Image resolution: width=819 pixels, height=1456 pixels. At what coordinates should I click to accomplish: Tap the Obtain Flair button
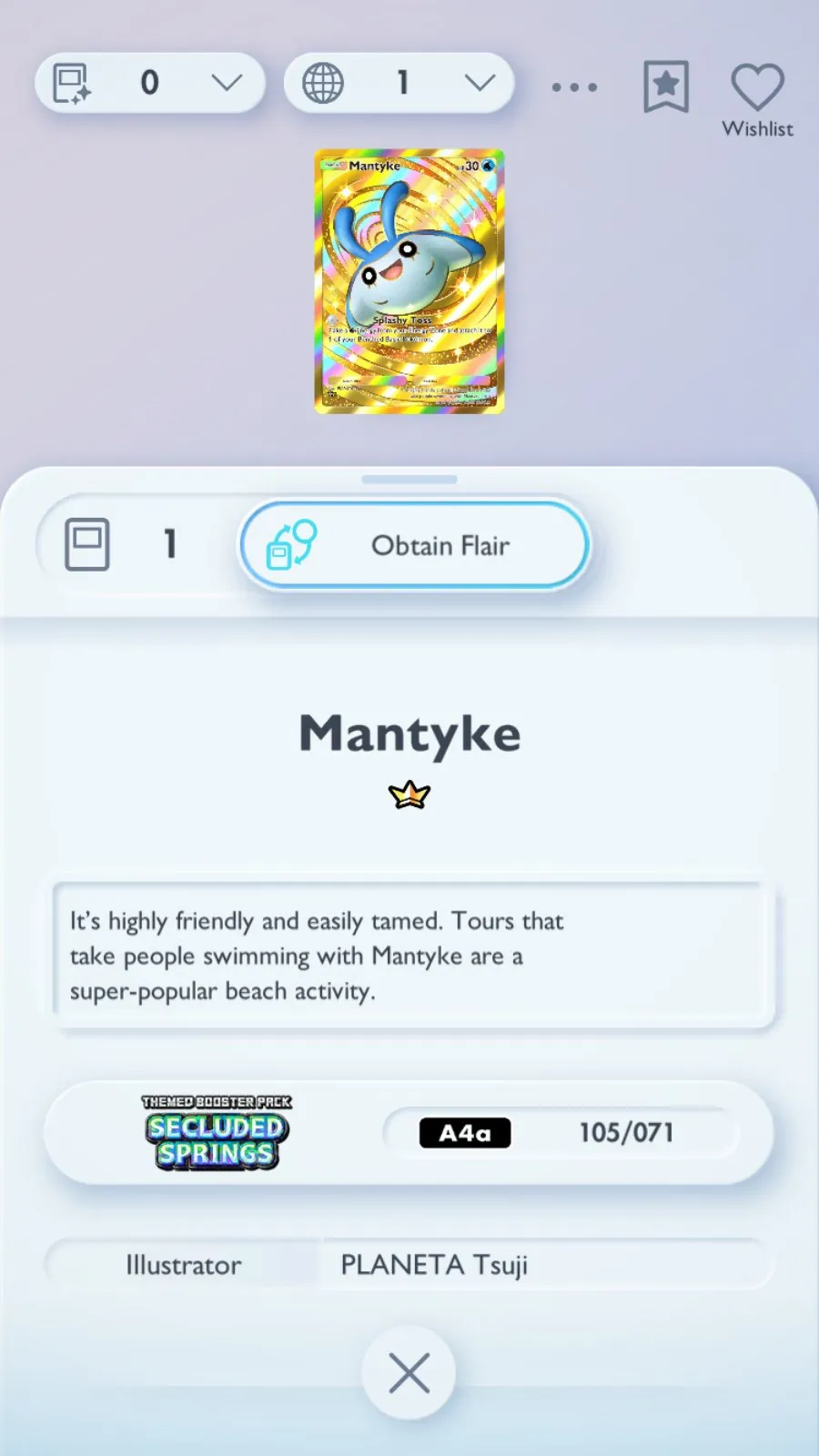pyautogui.click(x=414, y=545)
